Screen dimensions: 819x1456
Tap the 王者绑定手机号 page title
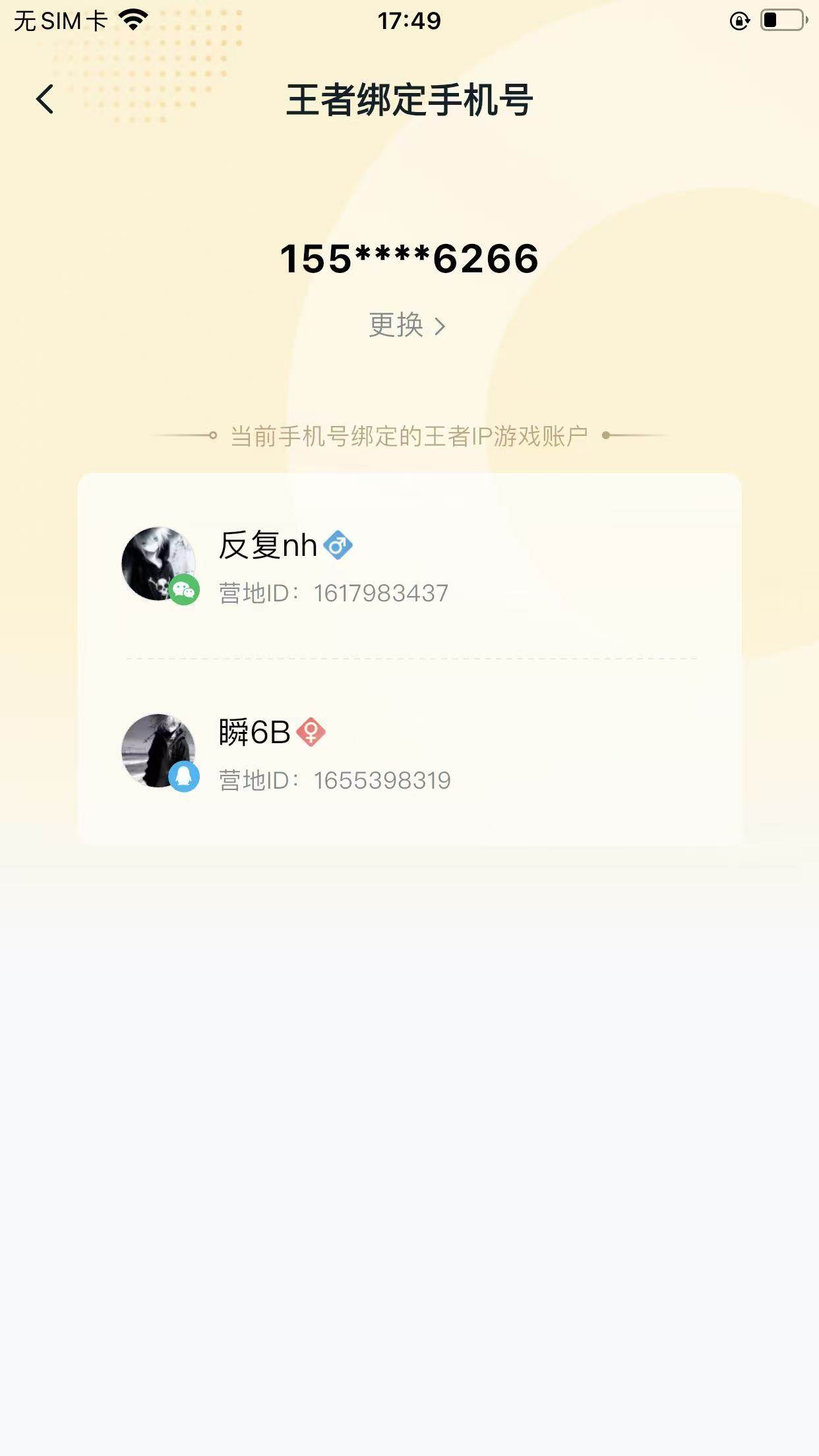[409, 99]
